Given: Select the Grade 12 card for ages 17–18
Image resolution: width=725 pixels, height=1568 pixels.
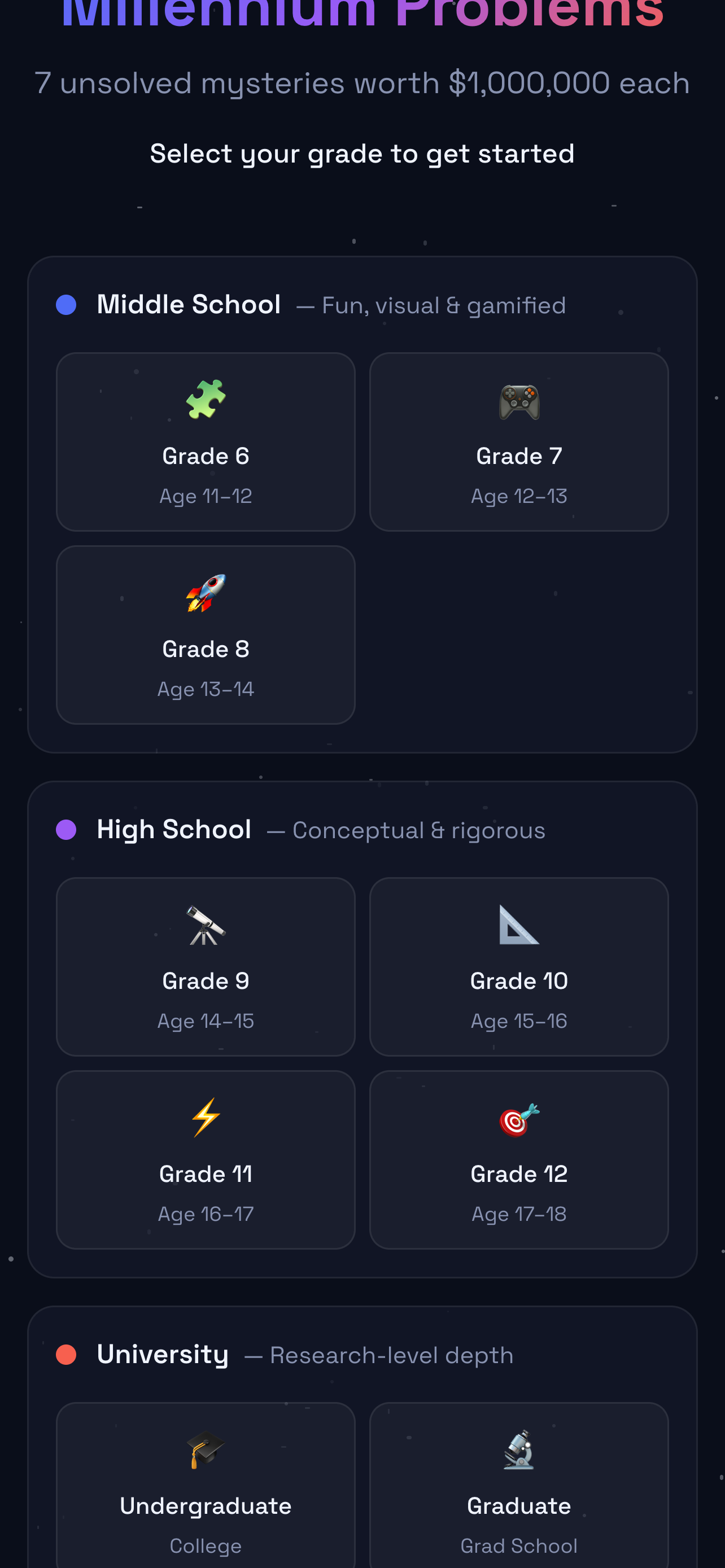Looking at the screenshot, I should click(x=519, y=1159).
